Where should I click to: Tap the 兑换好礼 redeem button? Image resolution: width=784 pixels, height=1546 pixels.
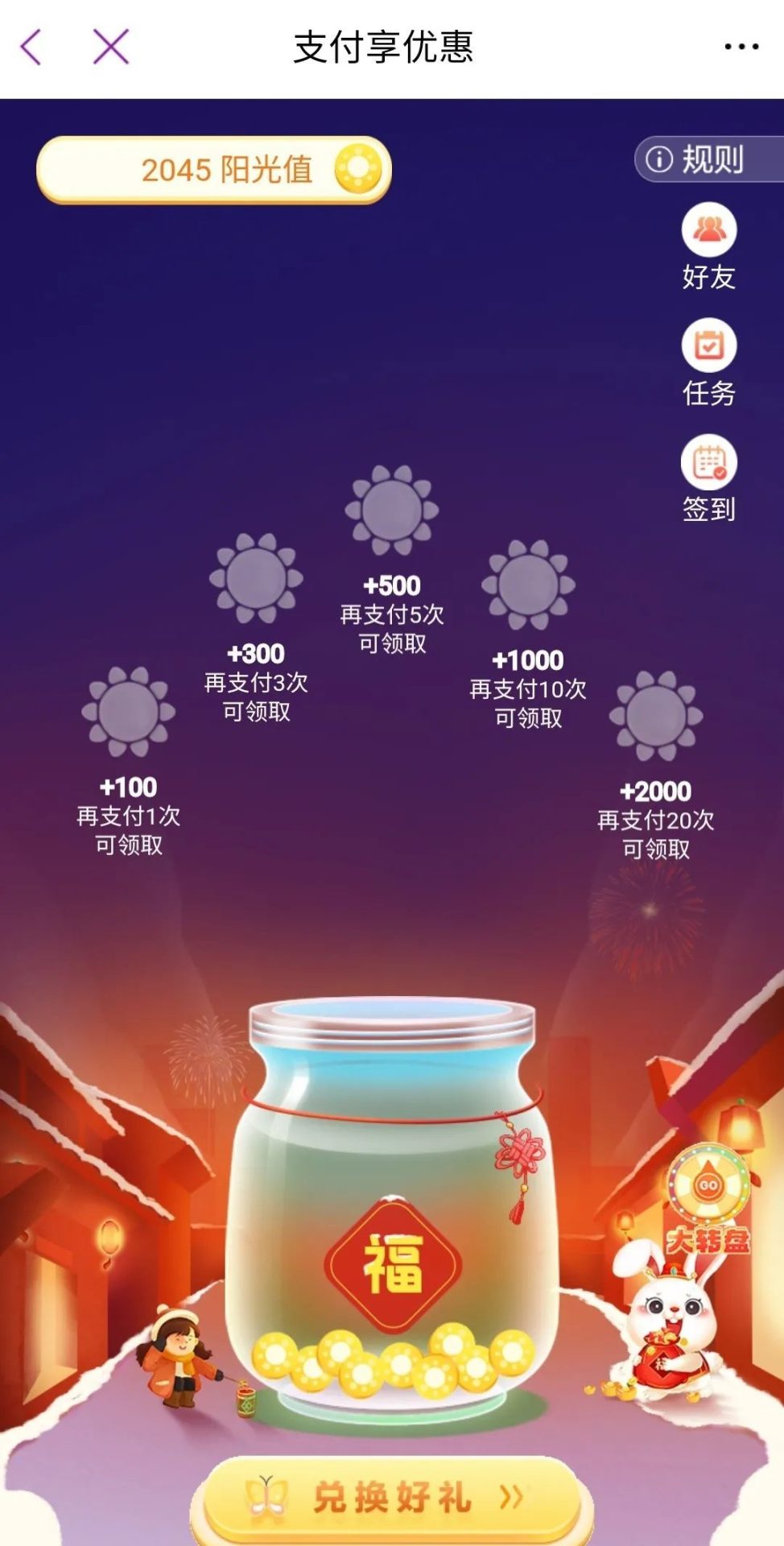coord(392,1498)
